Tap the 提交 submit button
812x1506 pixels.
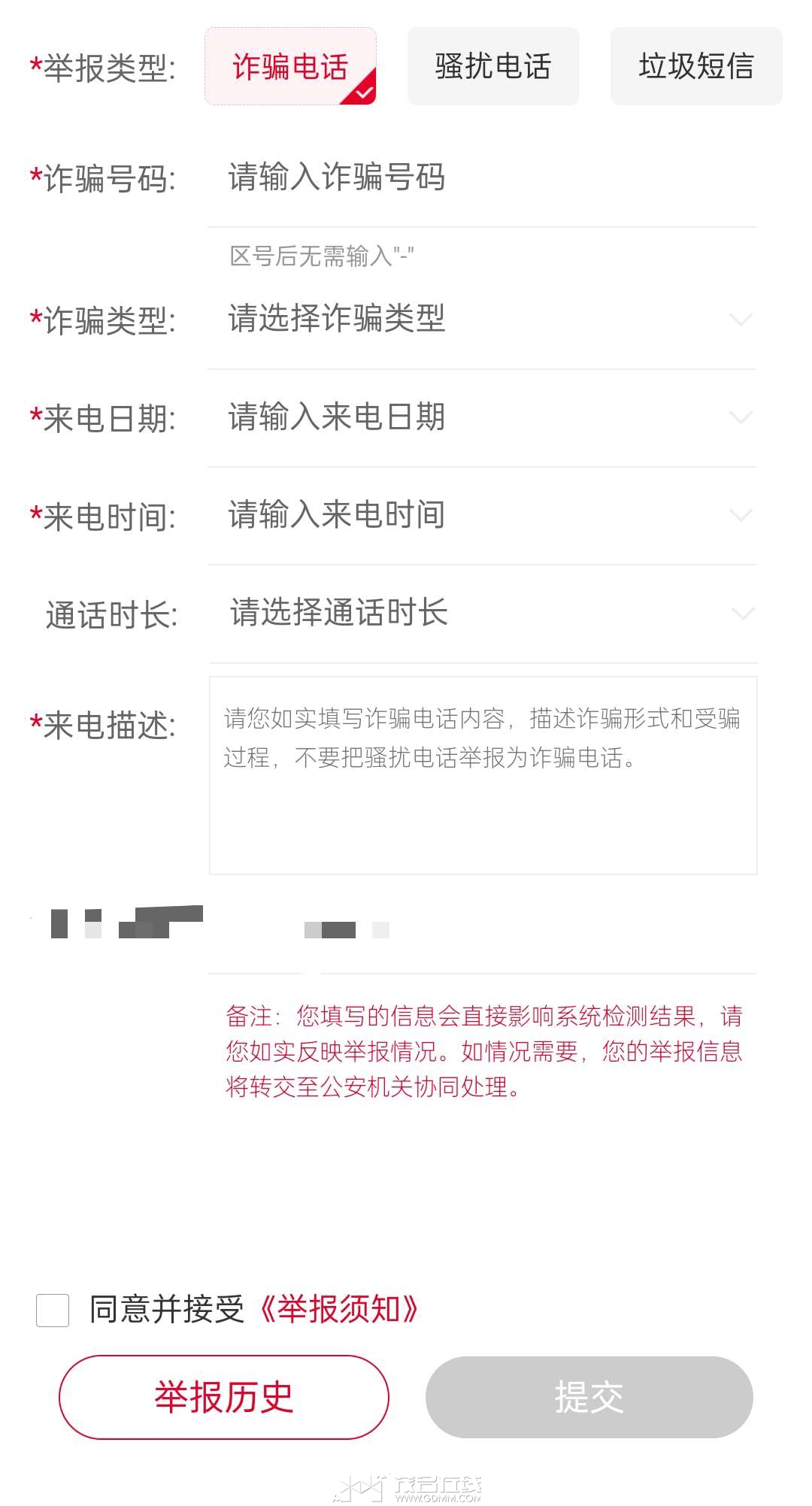point(589,1398)
